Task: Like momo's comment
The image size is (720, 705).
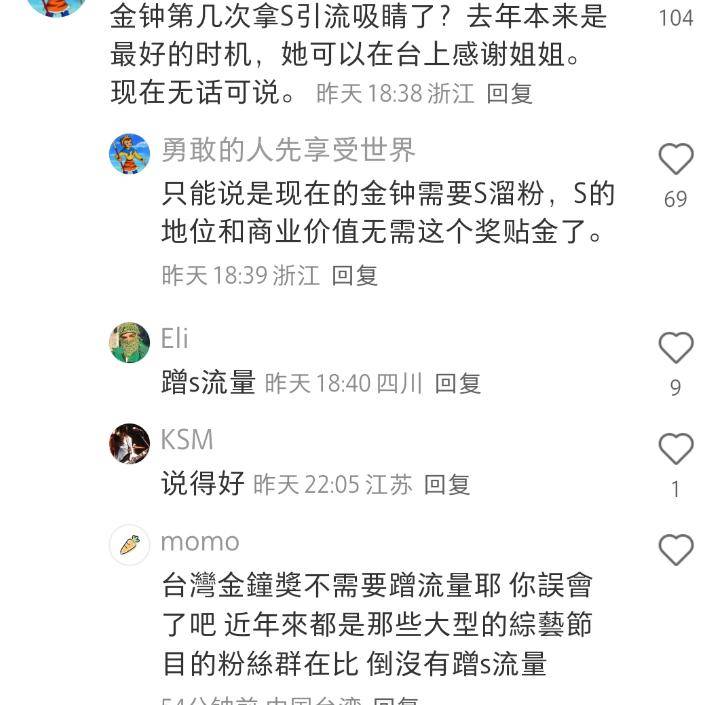Action: [676, 550]
